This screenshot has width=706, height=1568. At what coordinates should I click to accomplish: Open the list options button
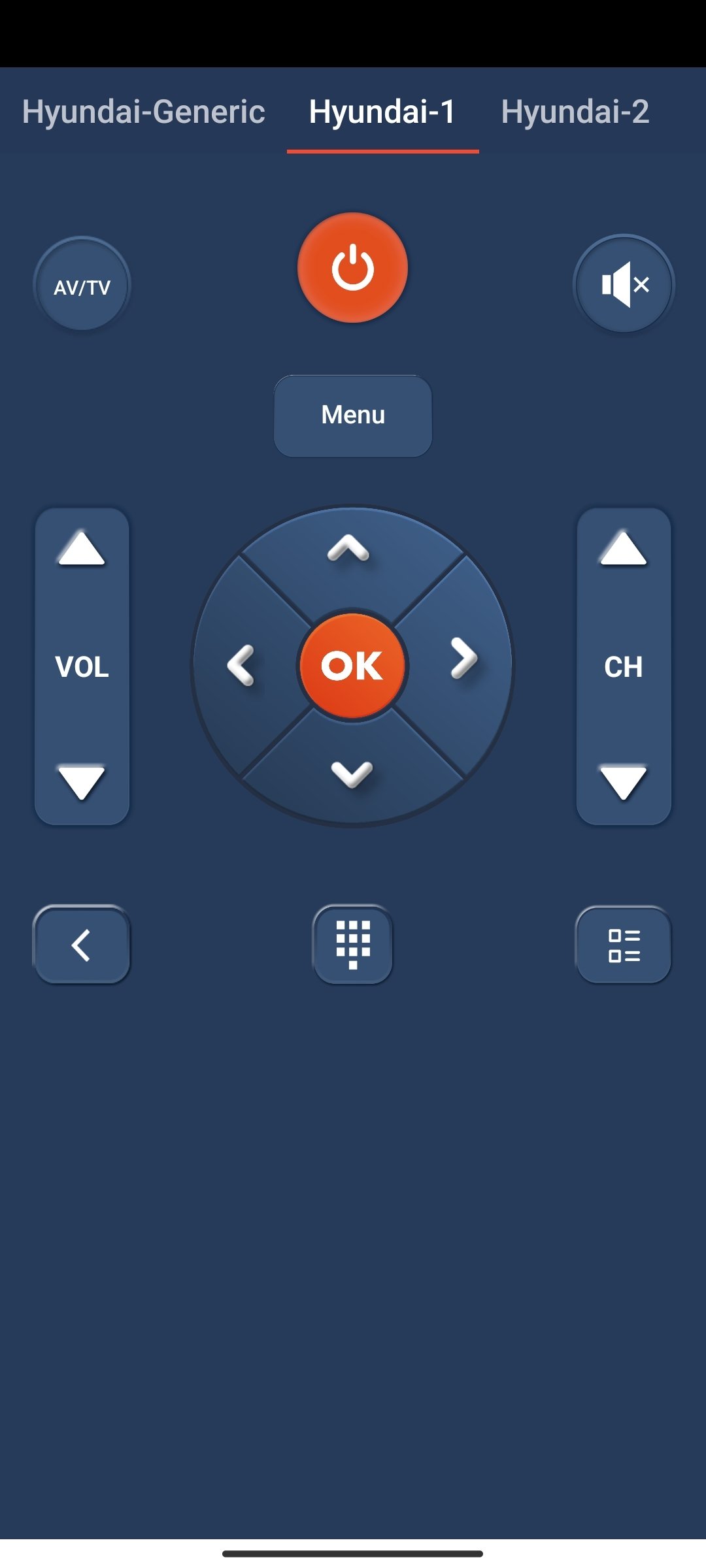point(624,945)
